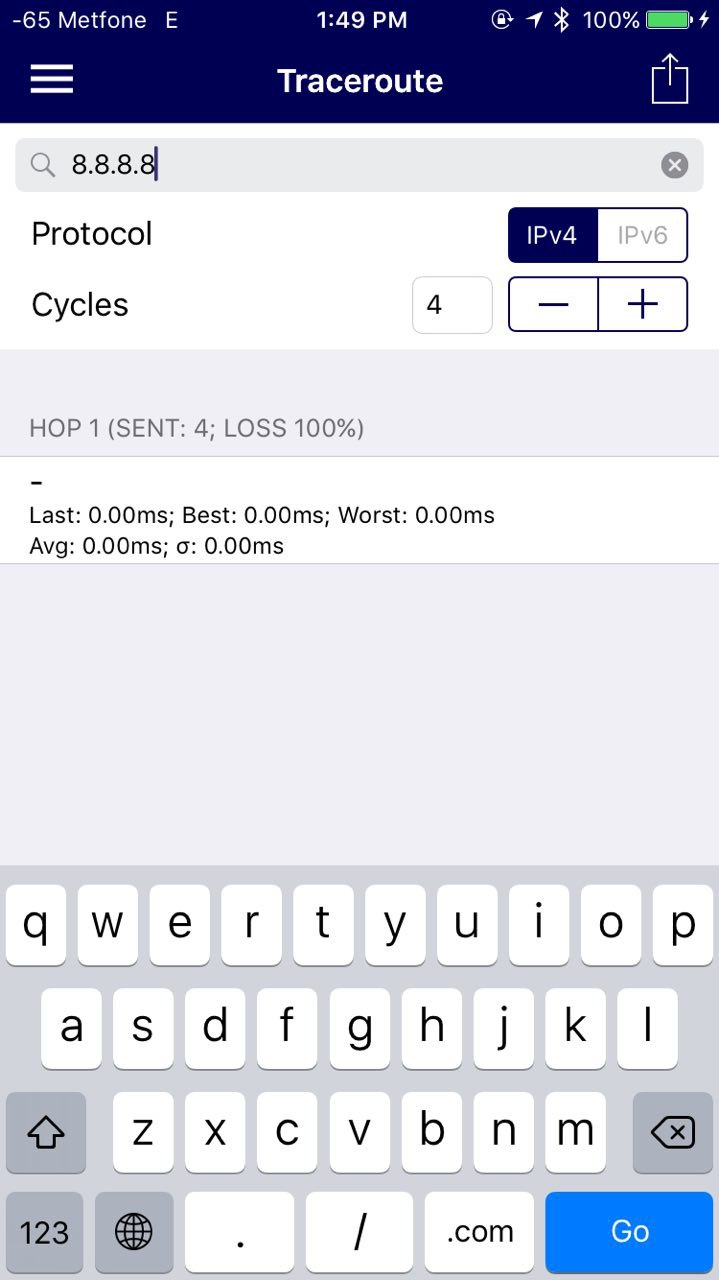Tap the keyboard backspace key
The width and height of the screenshot is (719, 1280).
pos(672,1133)
